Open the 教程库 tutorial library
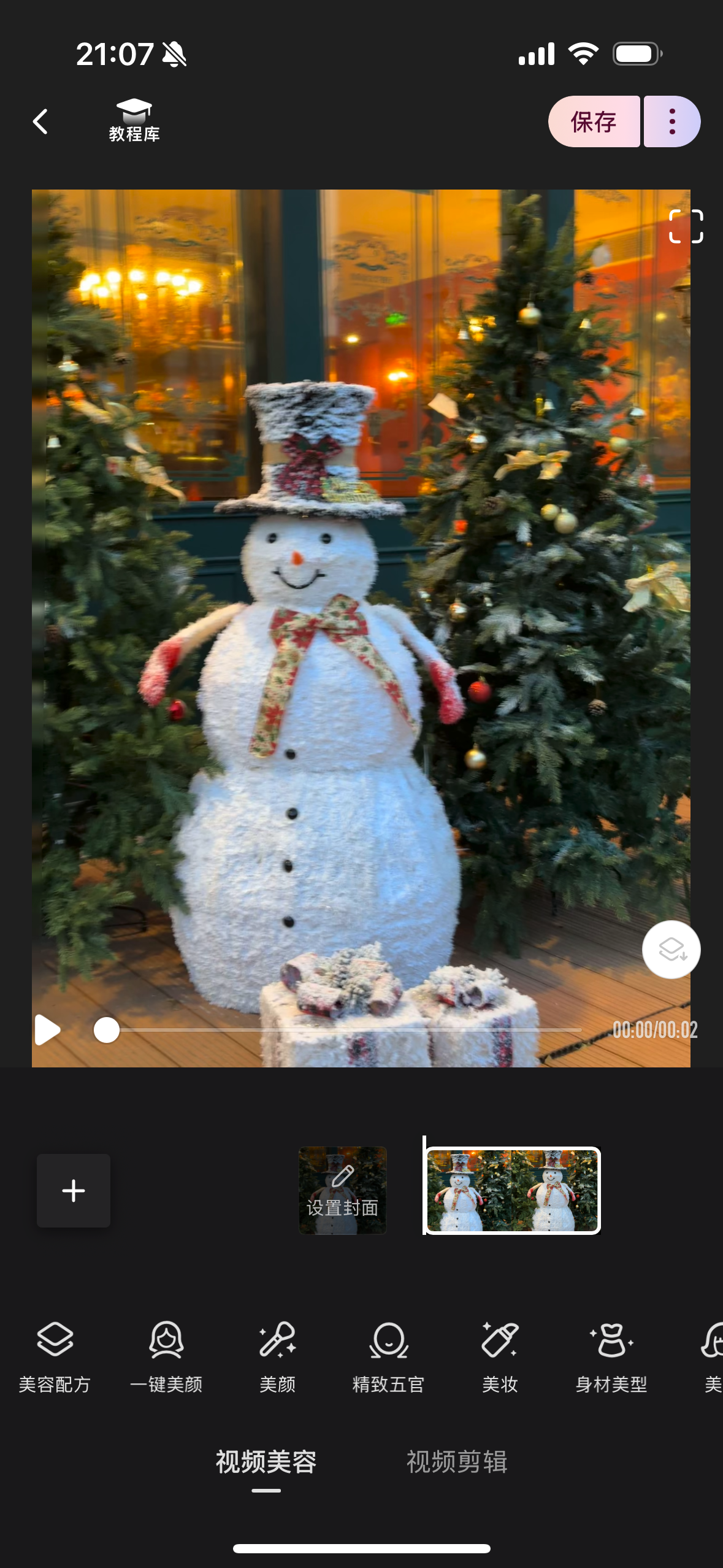This screenshot has width=723, height=1568. pos(134,121)
